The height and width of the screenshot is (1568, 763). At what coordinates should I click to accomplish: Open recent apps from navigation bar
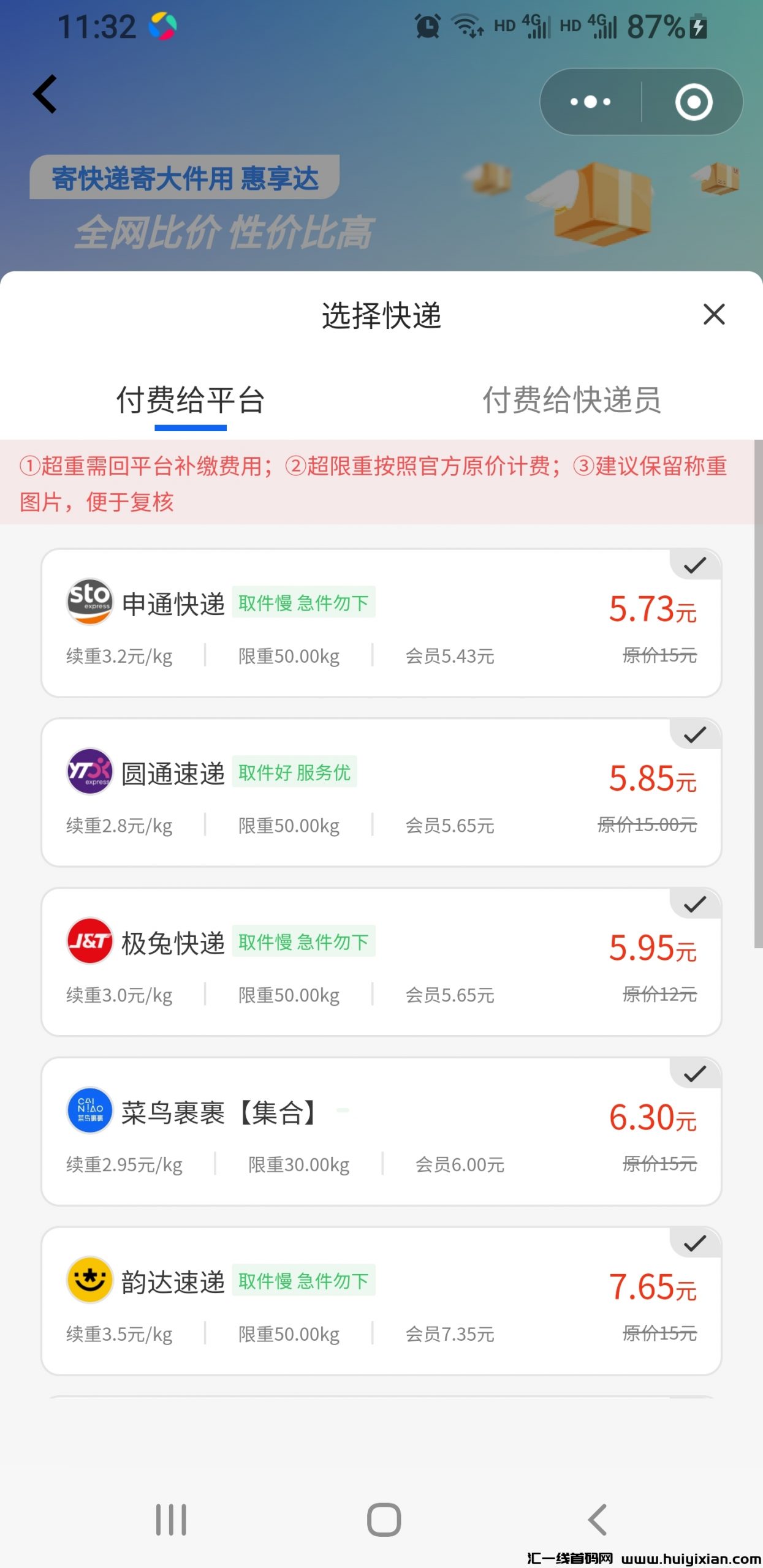[x=171, y=1520]
